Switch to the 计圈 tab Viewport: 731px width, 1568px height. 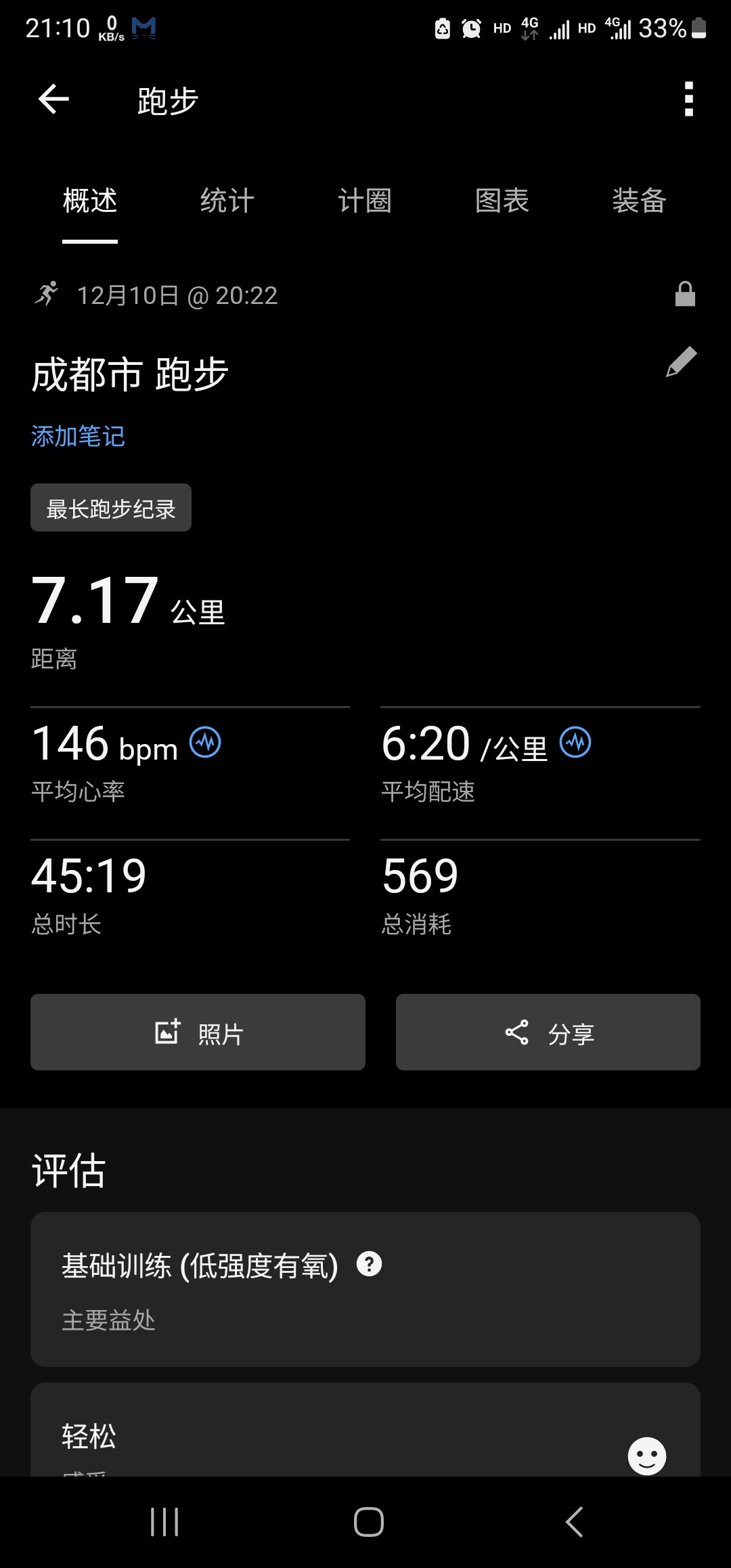point(364,201)
